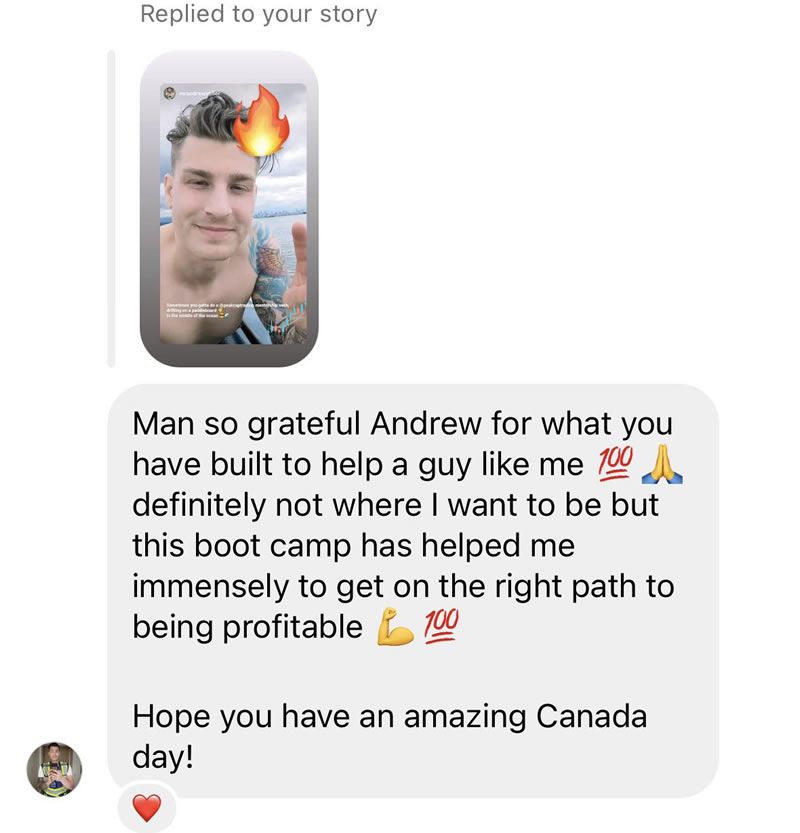Tap the heart reaction under the message
This screenshot has width=800, height=833.
point(147,806)
